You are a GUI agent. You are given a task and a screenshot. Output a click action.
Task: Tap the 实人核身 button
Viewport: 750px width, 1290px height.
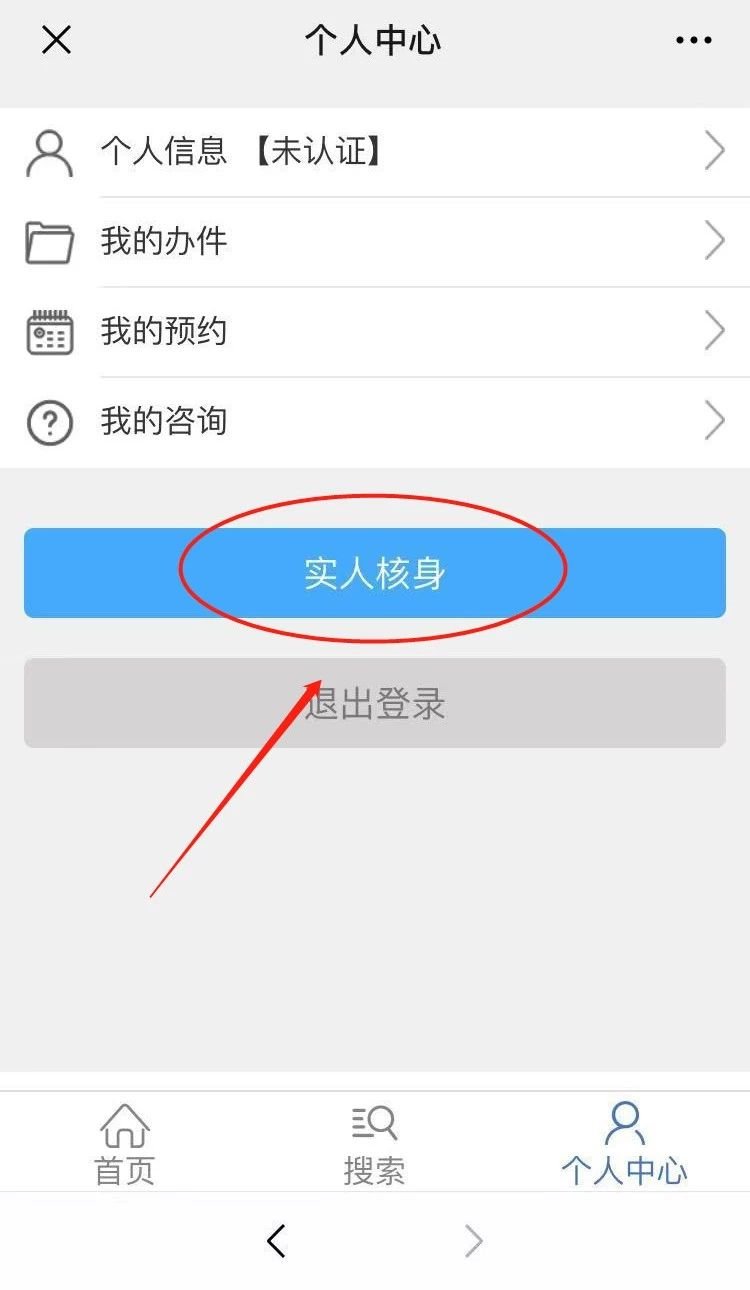tap(375, 573)
